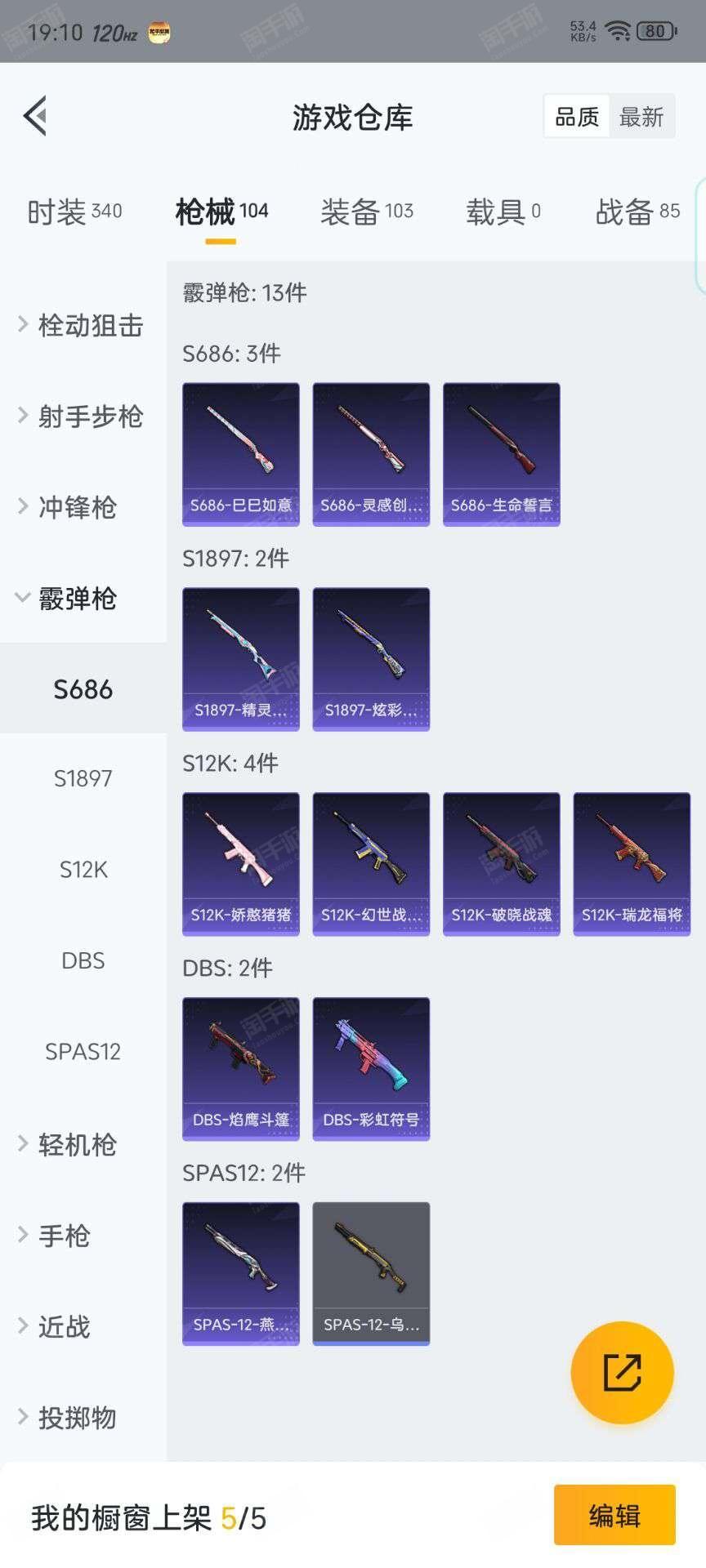Tap the 编辑 button
This screenshot has height=1568, width=706.
[x=614, y=1516]
